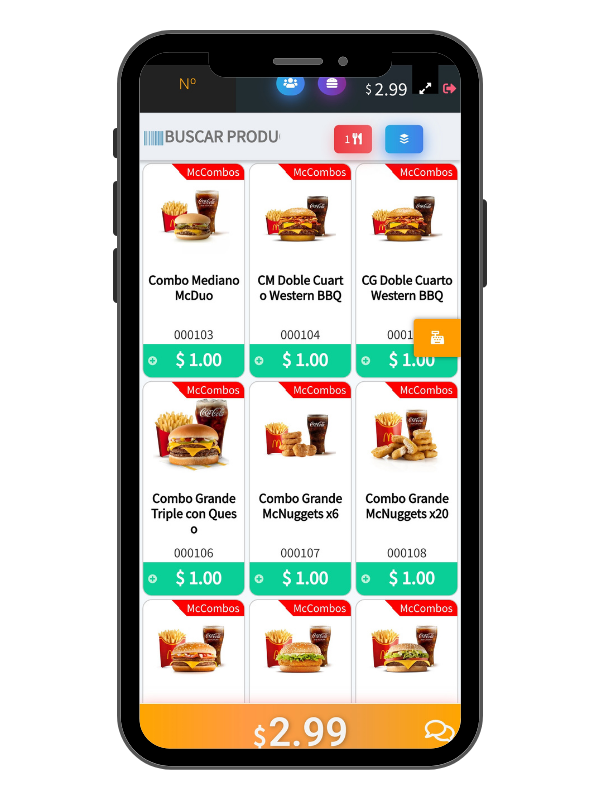Open the purple burger menu icon

(x=332, y=84)
